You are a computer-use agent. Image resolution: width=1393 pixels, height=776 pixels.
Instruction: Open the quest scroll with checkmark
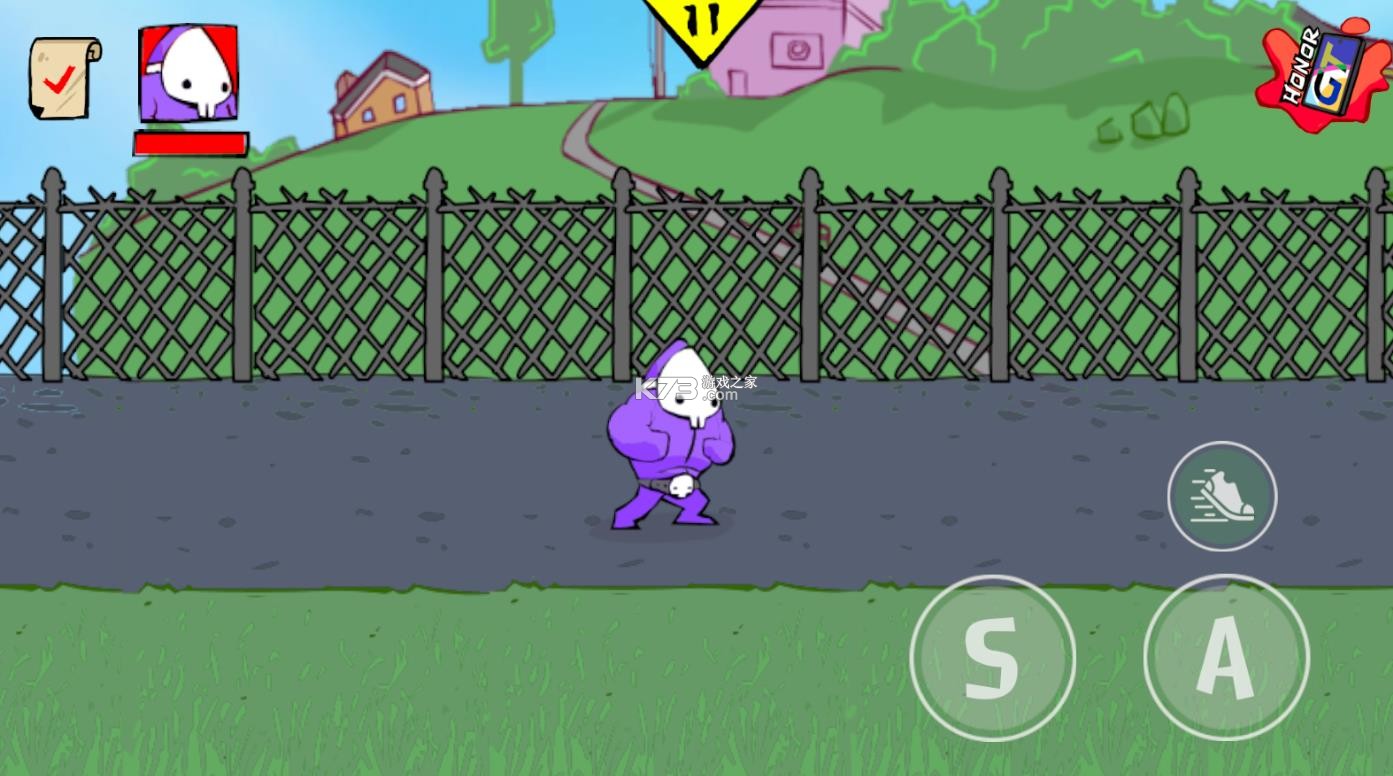(63, 76)
